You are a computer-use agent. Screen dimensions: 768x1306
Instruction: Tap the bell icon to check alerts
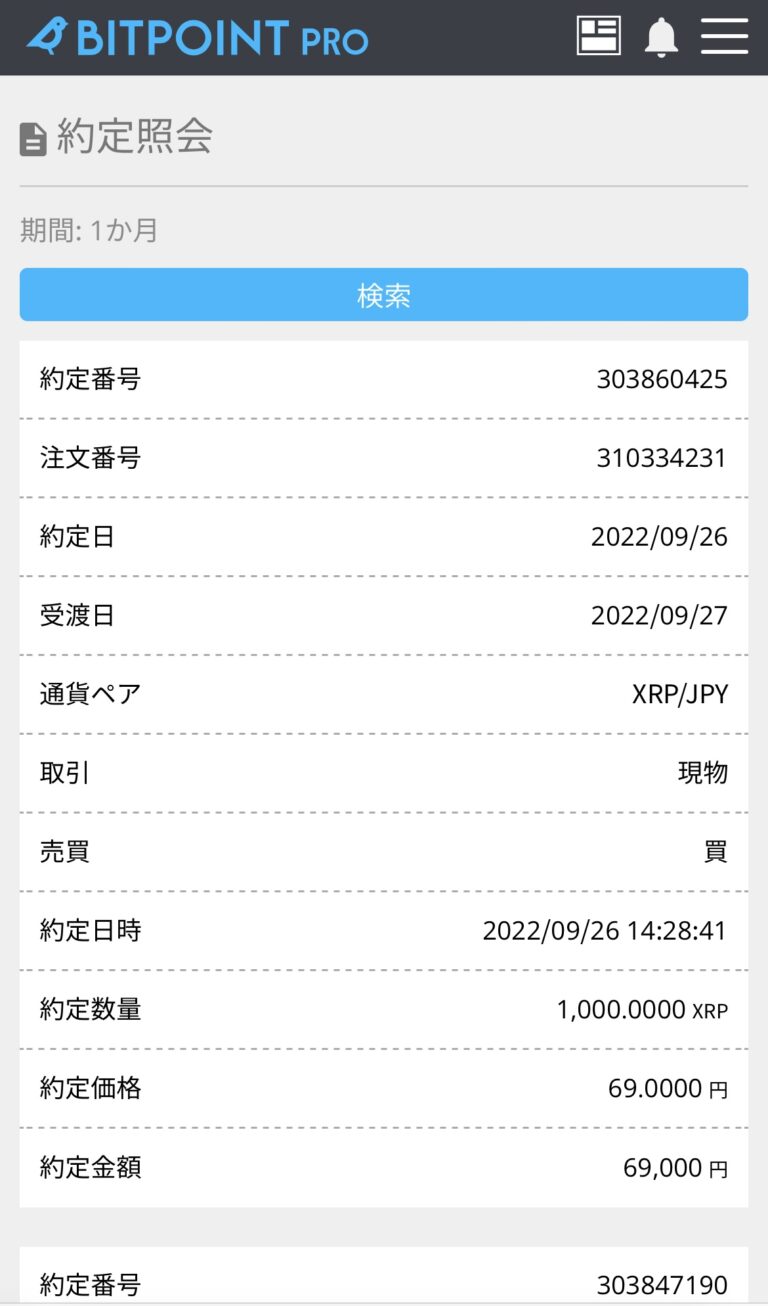[x=660, y=36]
